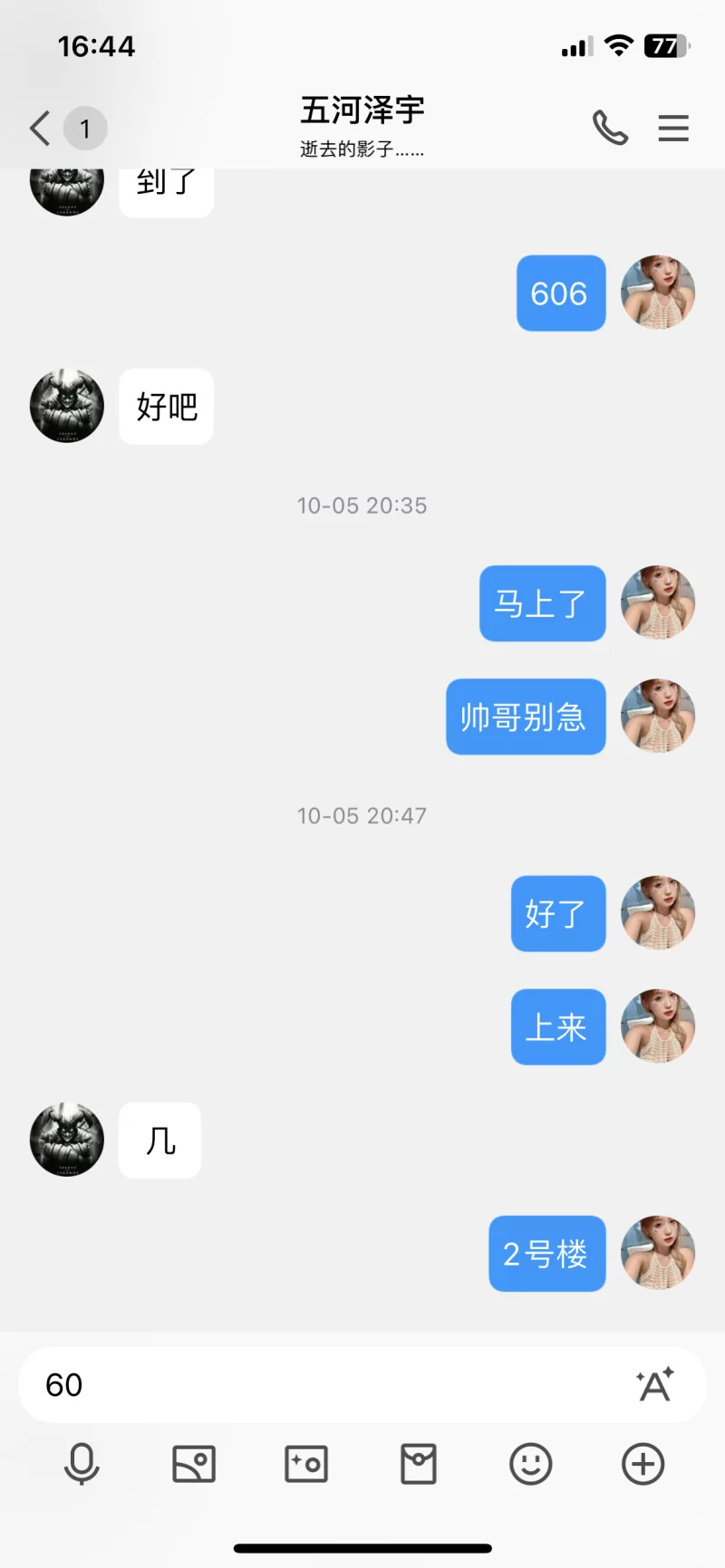The width and height of the screenshot is (725, 1568).
Task: View the contact avatar beside 好吧
Action: point(67,406)
